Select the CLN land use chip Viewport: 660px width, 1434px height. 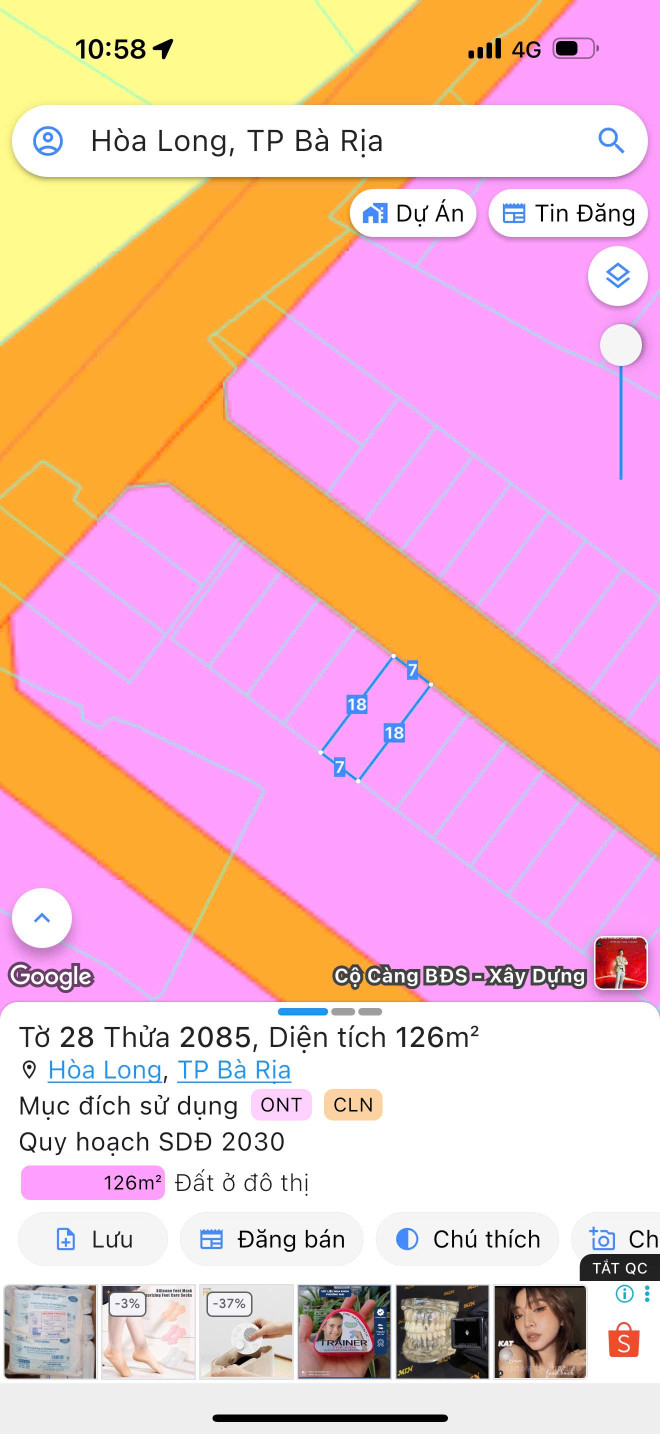coord(353,1105)
